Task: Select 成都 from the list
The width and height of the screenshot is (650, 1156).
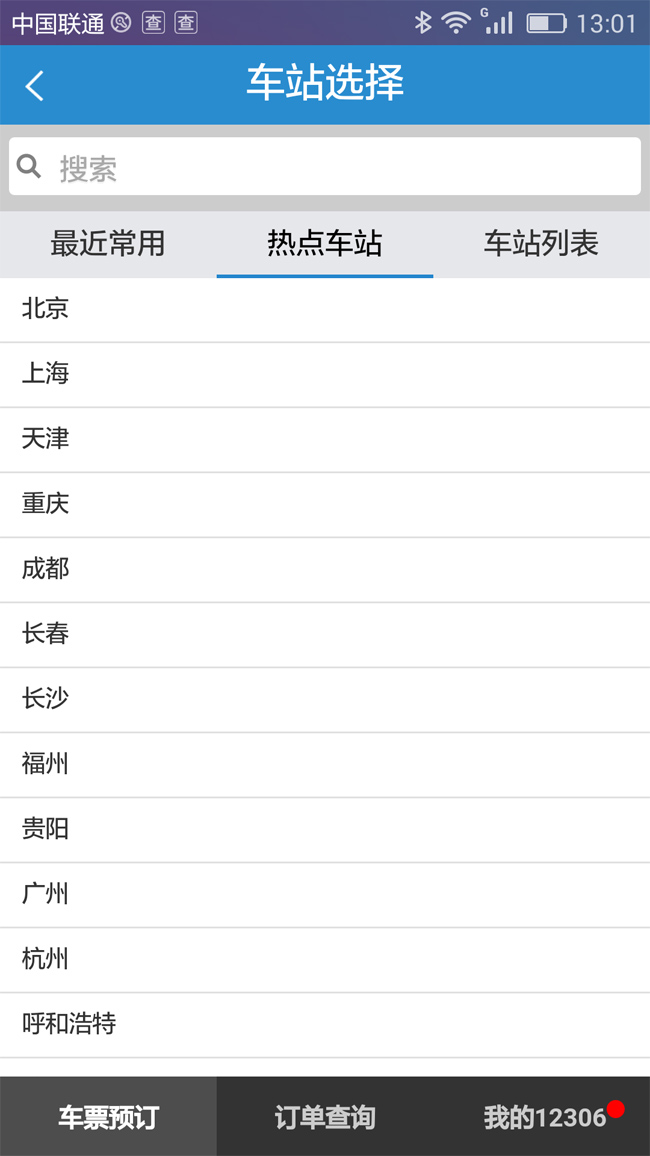Action: (325, 569)
